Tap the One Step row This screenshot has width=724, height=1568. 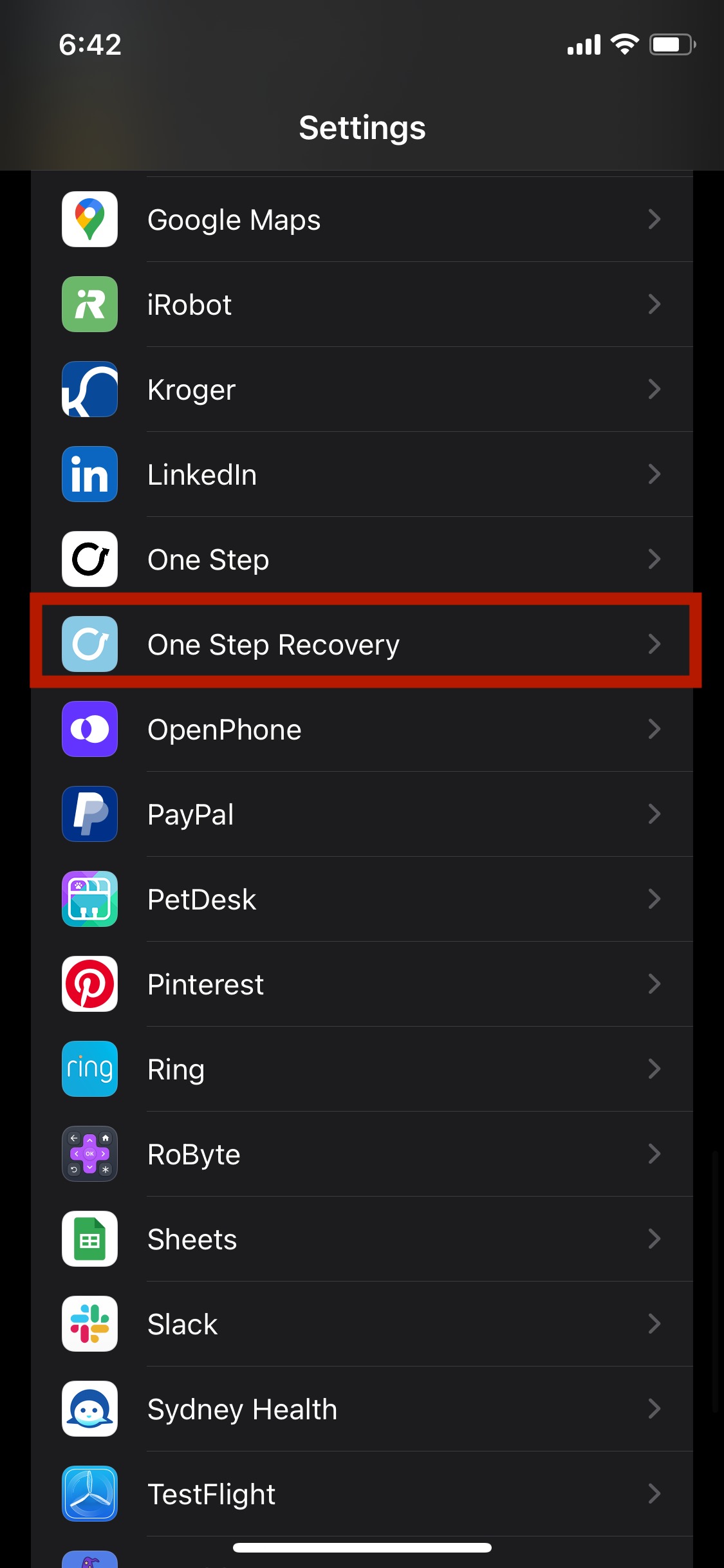pyautogui.click(x=362, y=559)
